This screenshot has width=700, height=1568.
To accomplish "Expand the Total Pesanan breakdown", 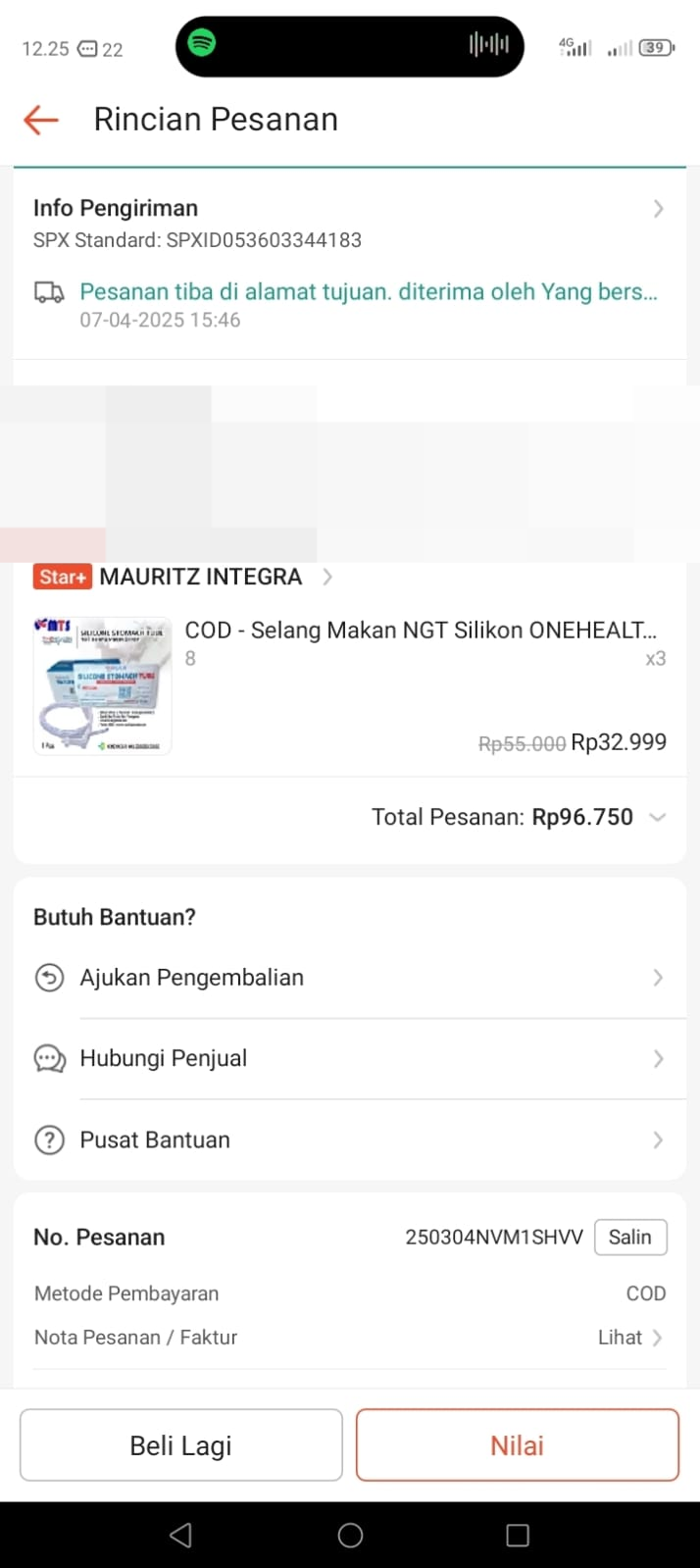I will (x=657, y=817).
